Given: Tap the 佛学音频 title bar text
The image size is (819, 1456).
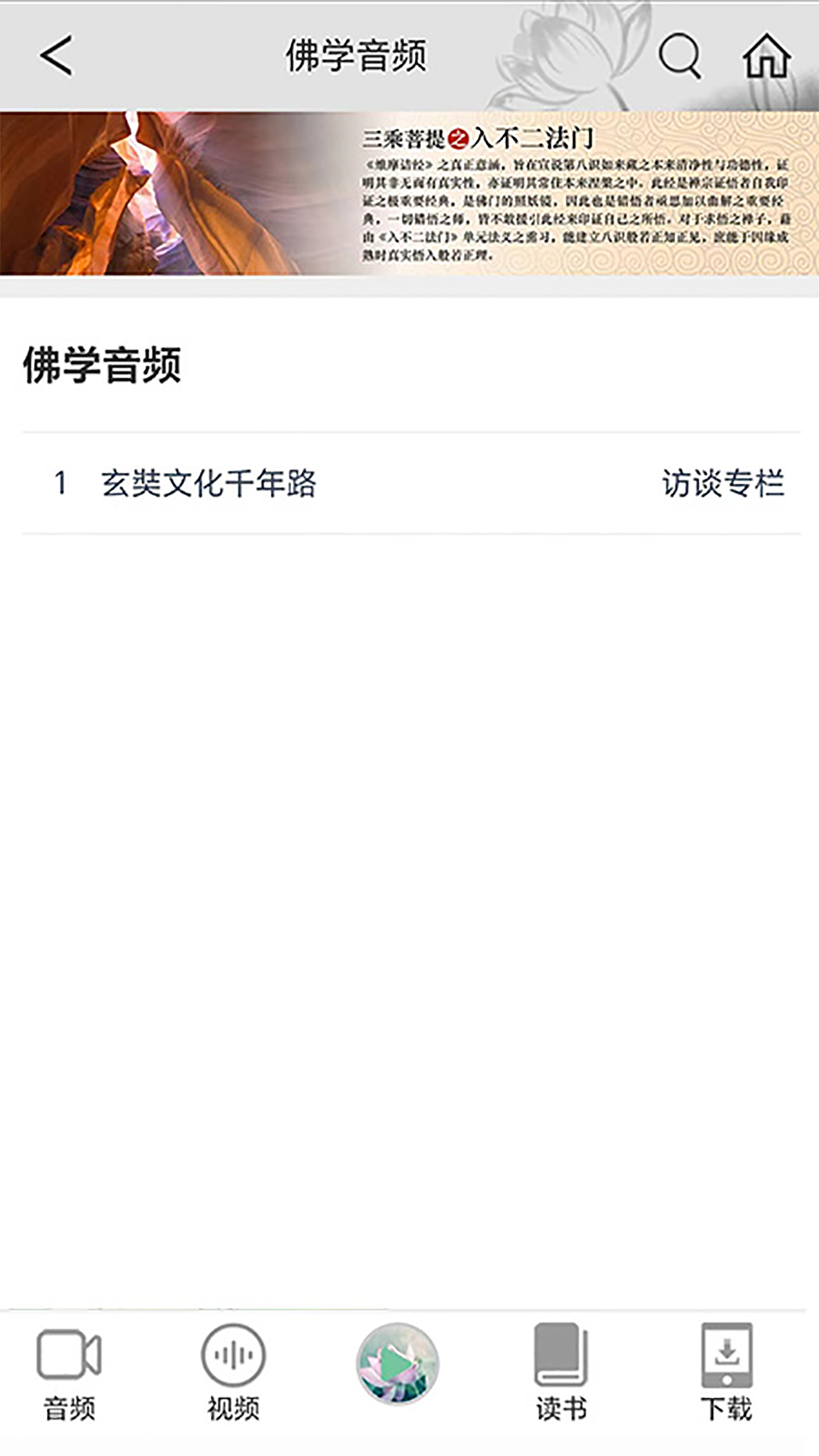Looking at the screenshot, I should click(x=356, y=55).
